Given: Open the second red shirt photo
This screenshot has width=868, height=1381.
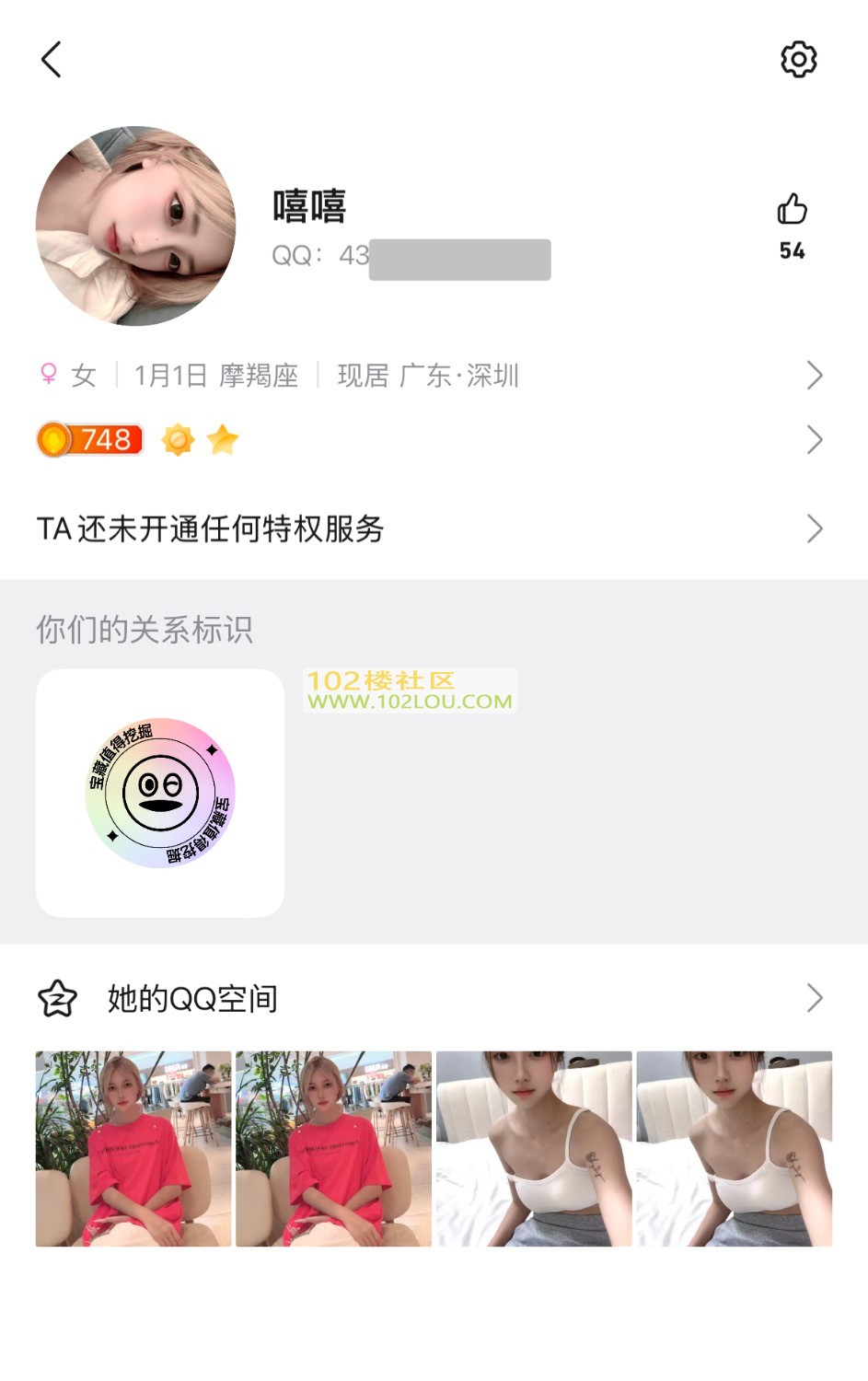Looking at the screenshot, I should (x=333, y=1149).
